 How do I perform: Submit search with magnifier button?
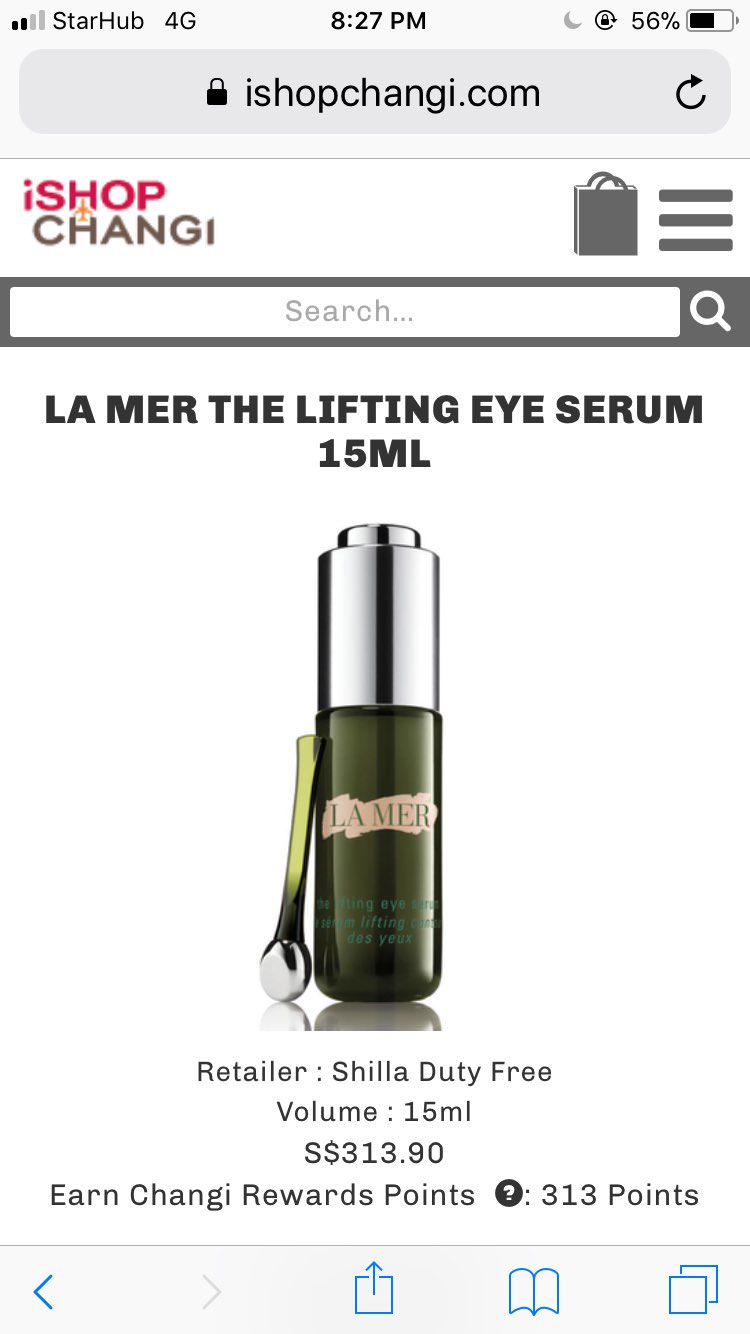click(x=711, y=312)
